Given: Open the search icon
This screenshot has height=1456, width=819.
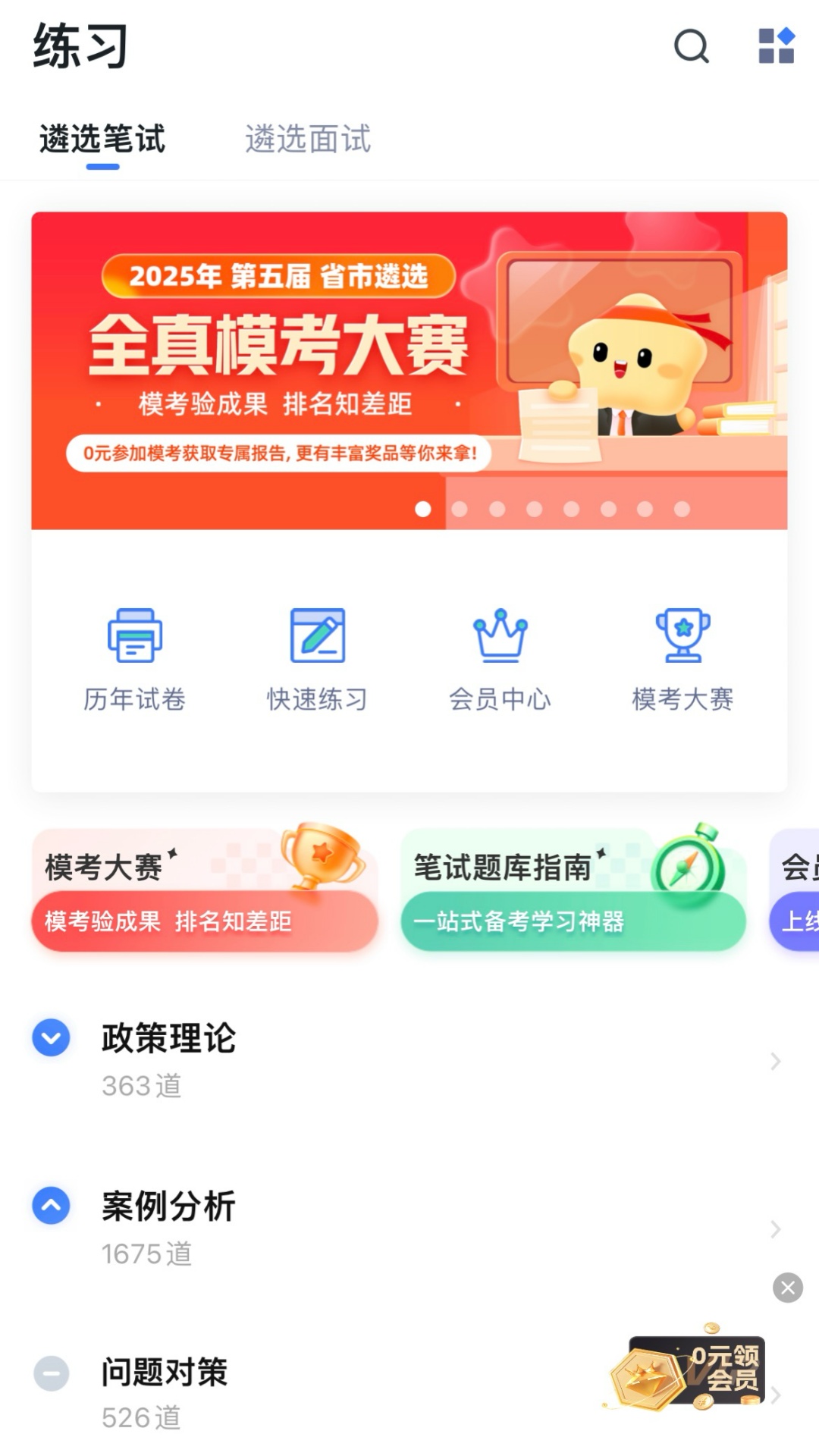Looking at the screenshot, I should tap(691, 47).
